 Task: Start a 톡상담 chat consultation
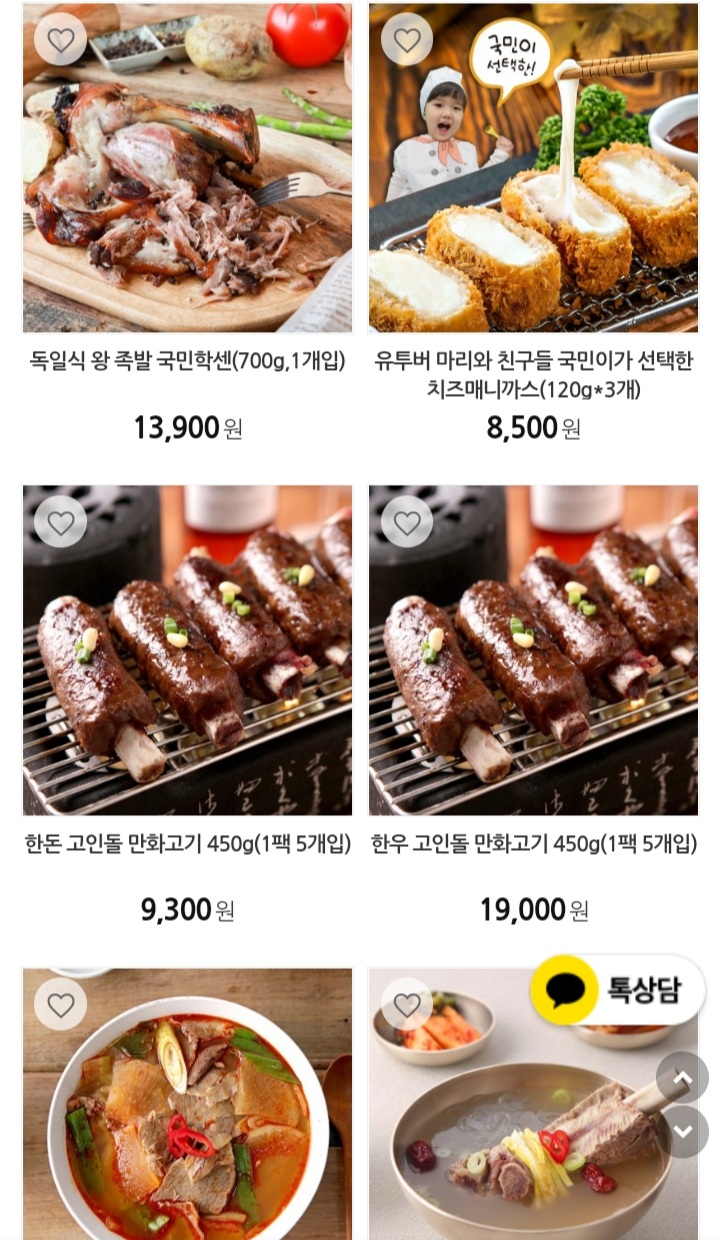[618, 990]
